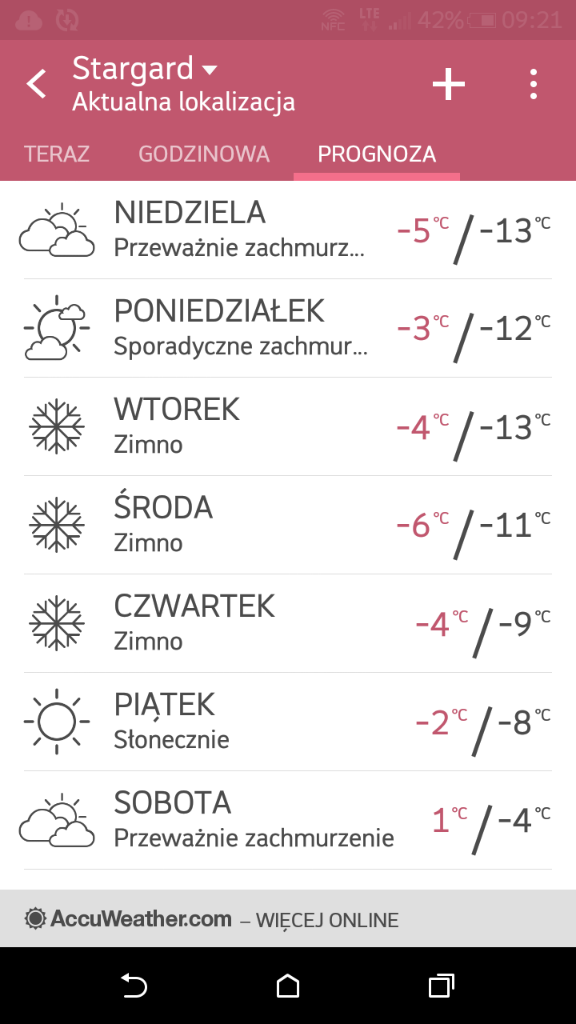
Task: Open the NIEDZIELA forecast row
Action: click(288, 230)
